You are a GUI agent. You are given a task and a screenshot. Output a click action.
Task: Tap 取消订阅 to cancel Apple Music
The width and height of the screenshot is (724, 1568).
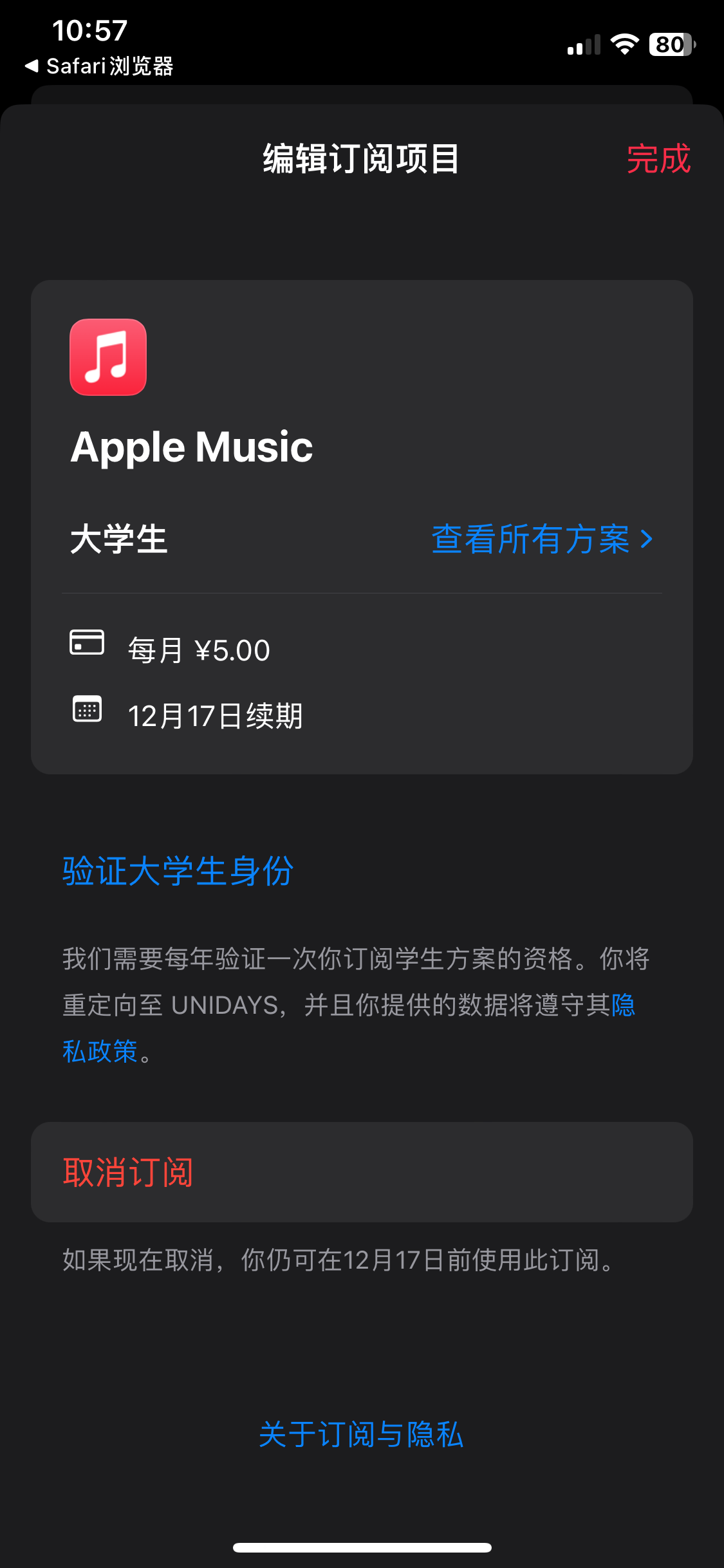(x=129, y=1172)
